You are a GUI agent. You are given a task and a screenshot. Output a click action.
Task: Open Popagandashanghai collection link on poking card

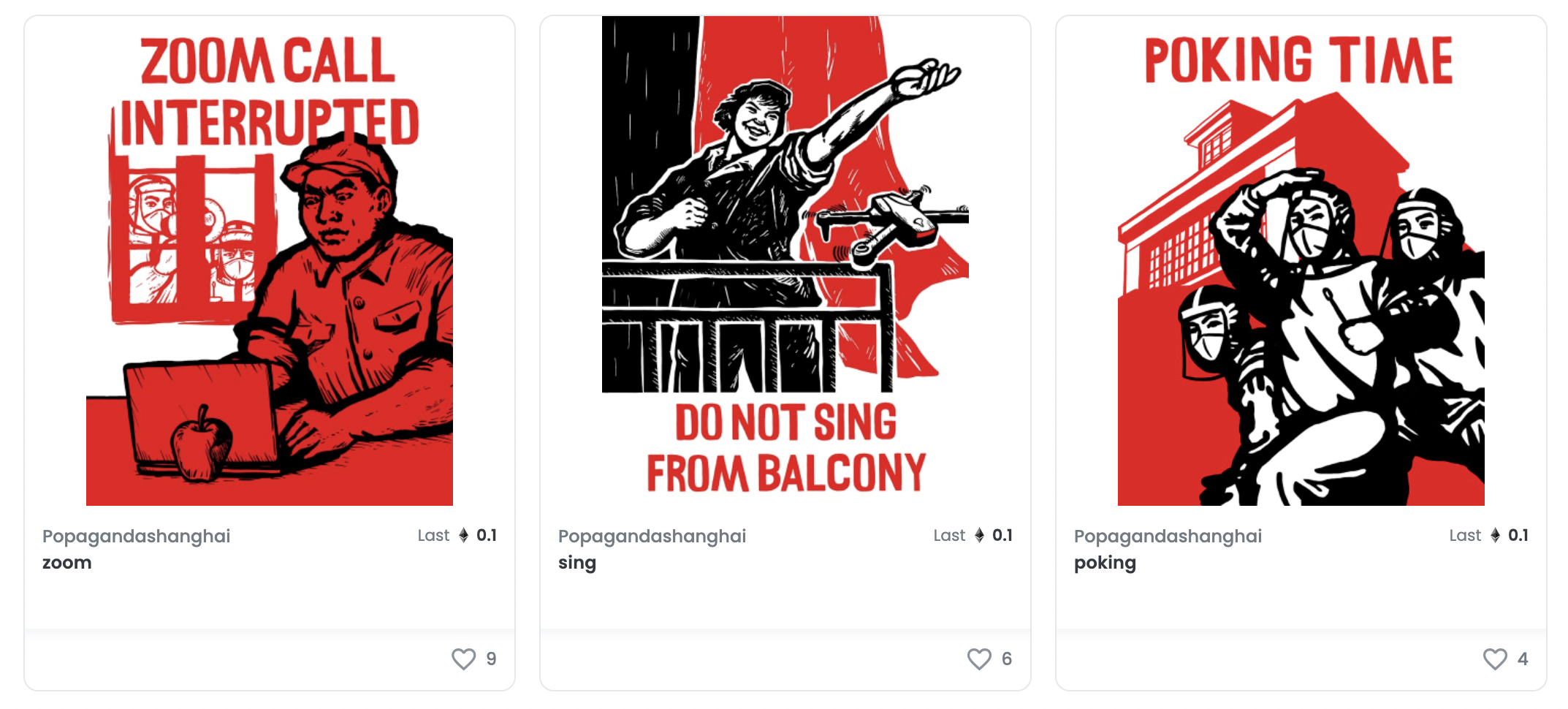click(1168, 536)
